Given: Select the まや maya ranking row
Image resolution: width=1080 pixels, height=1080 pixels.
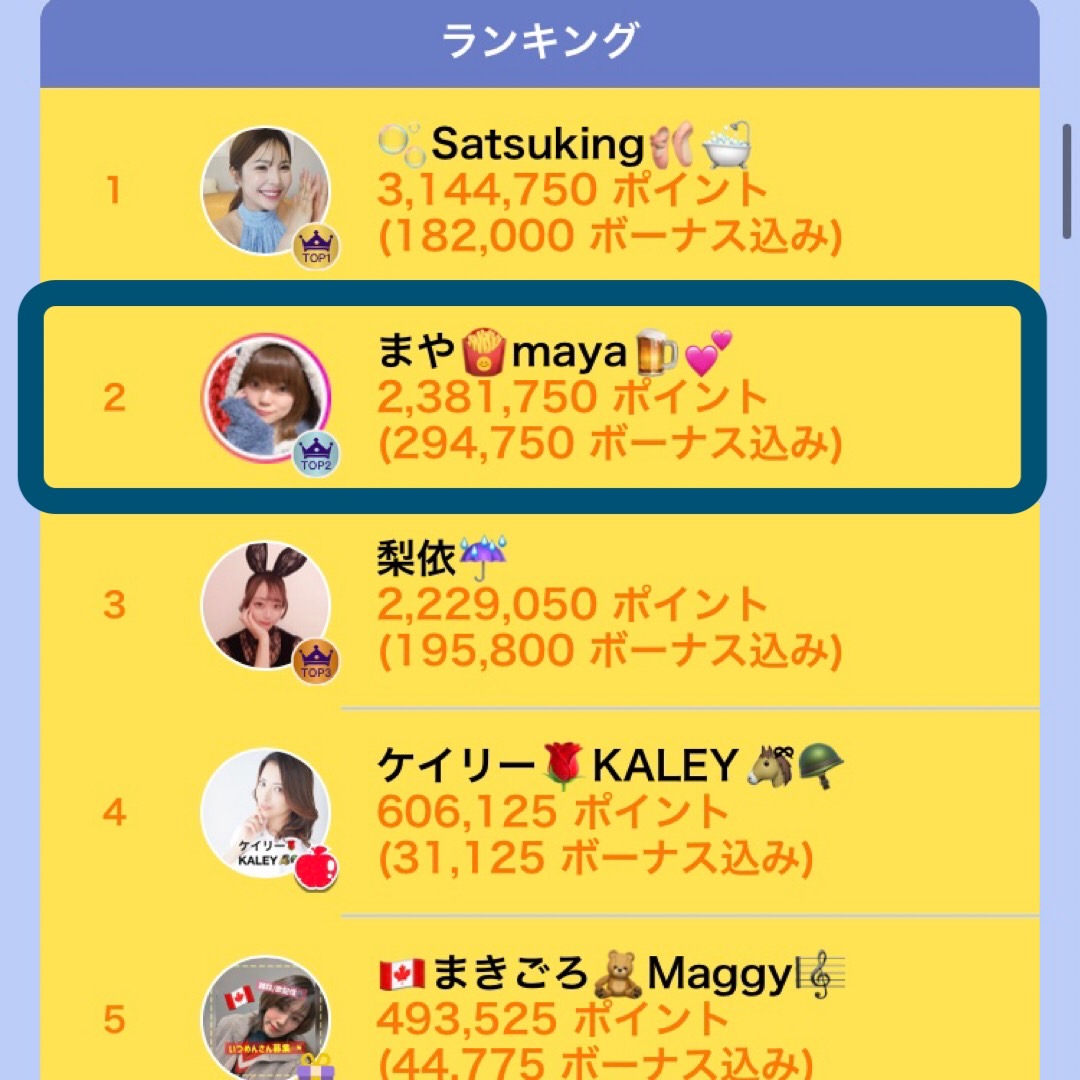Looking at the screenshot, I should point(540,398).
